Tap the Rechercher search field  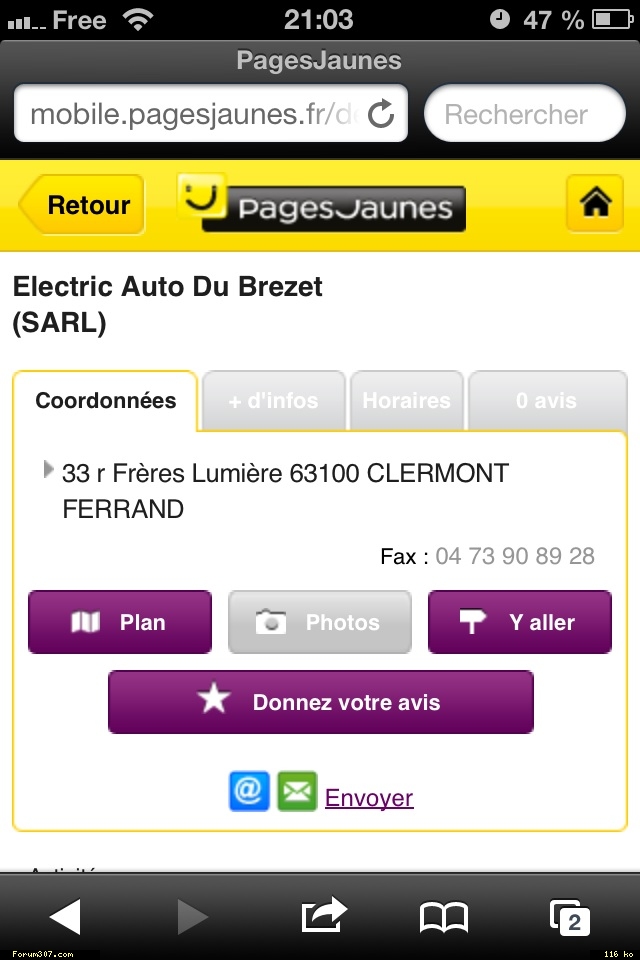click(524, 114)
